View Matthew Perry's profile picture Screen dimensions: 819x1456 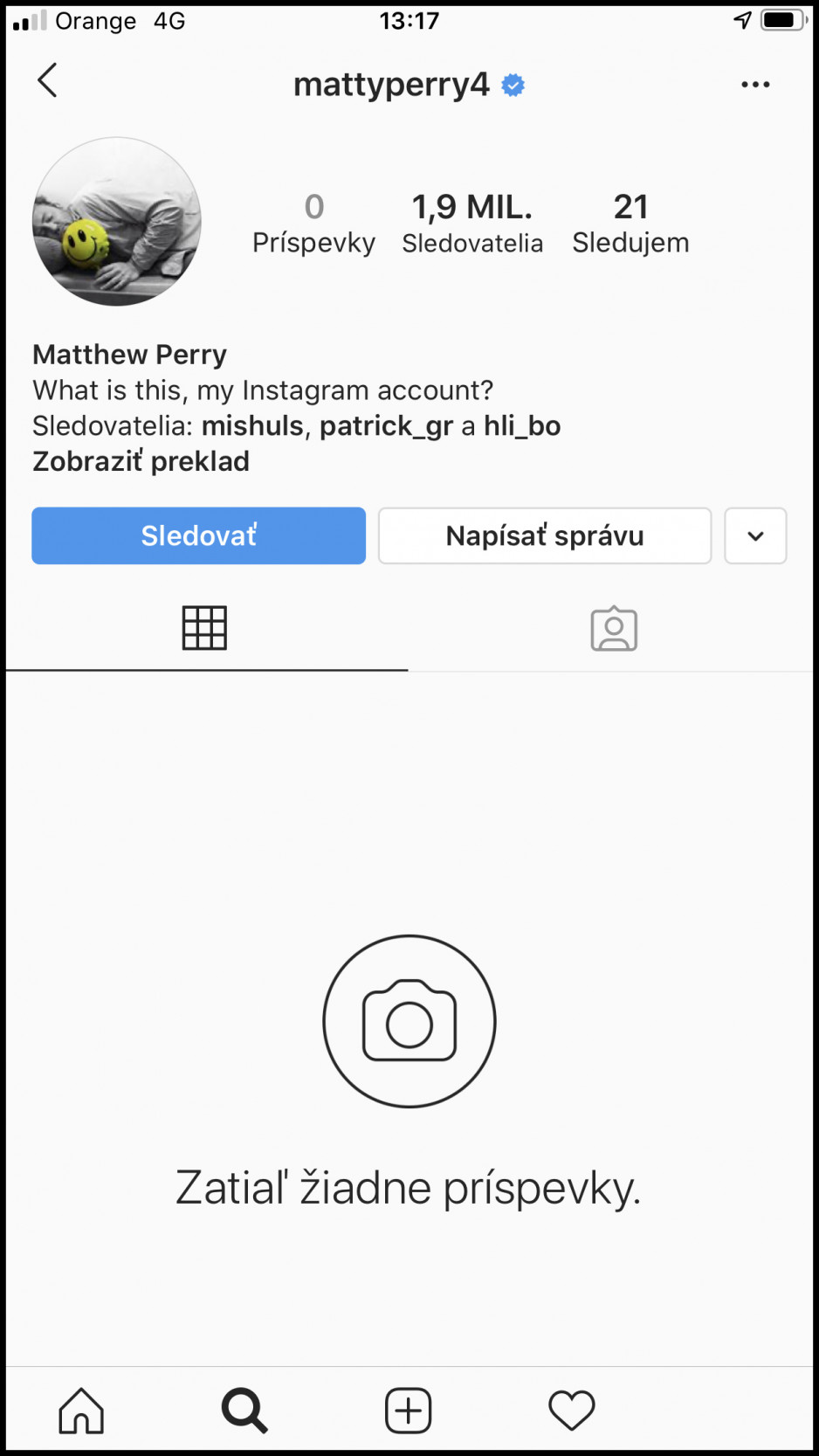pyautogui.click(x=117, y=221)
